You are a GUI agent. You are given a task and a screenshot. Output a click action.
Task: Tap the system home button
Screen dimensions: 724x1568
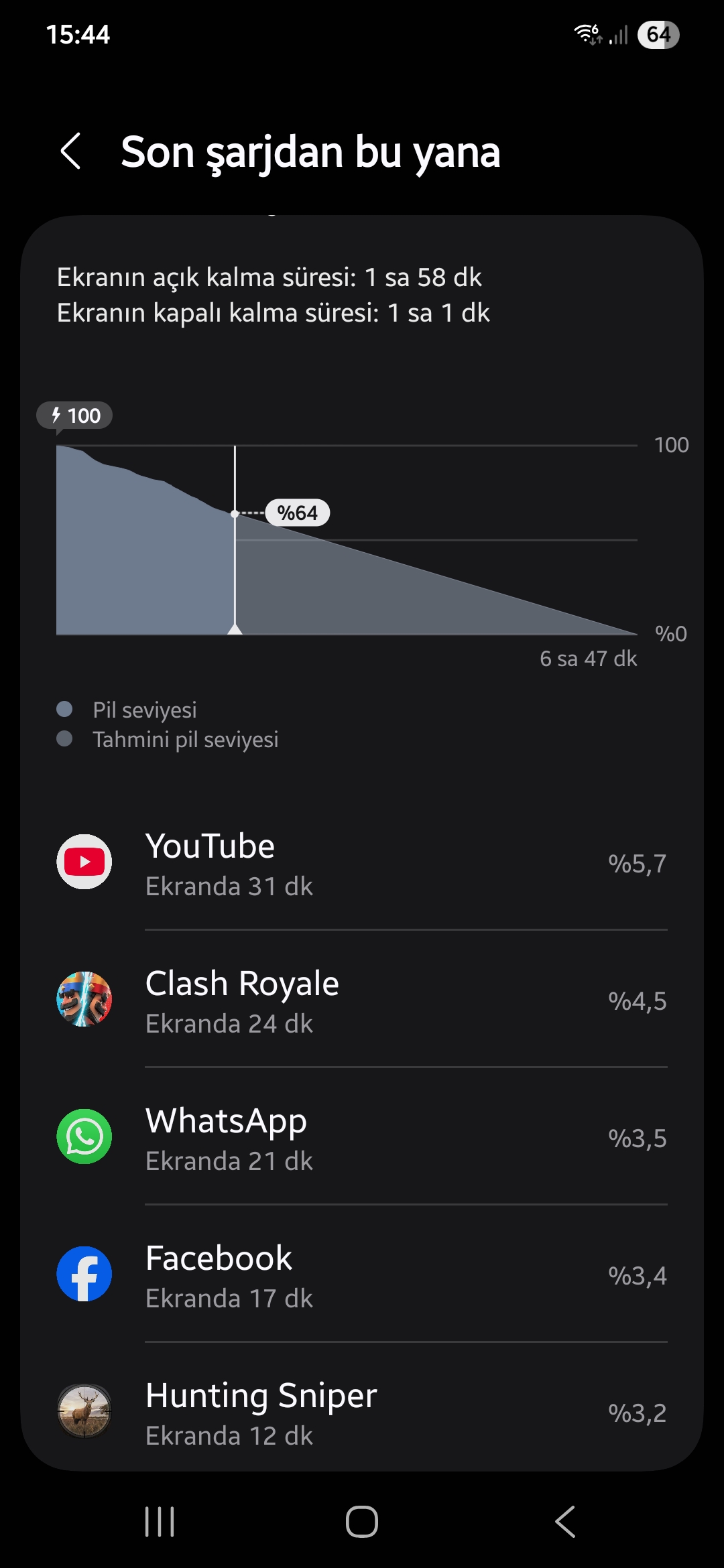point(362,1521)
